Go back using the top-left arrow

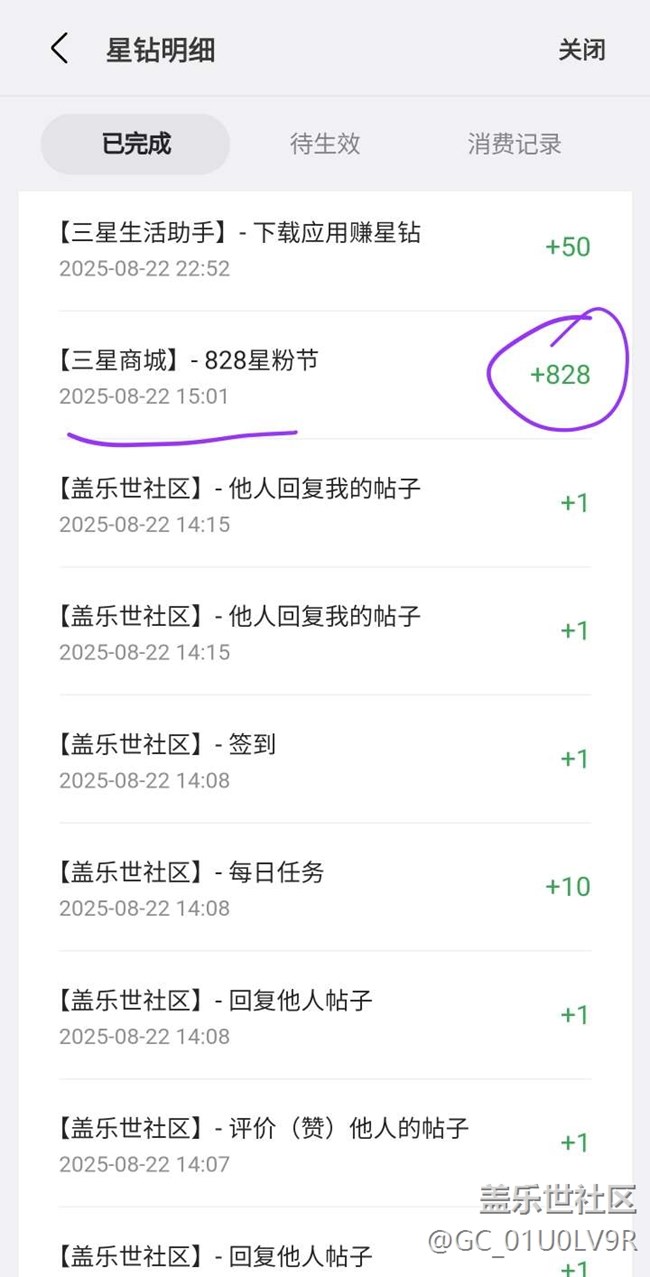click(x=60, y=49)
